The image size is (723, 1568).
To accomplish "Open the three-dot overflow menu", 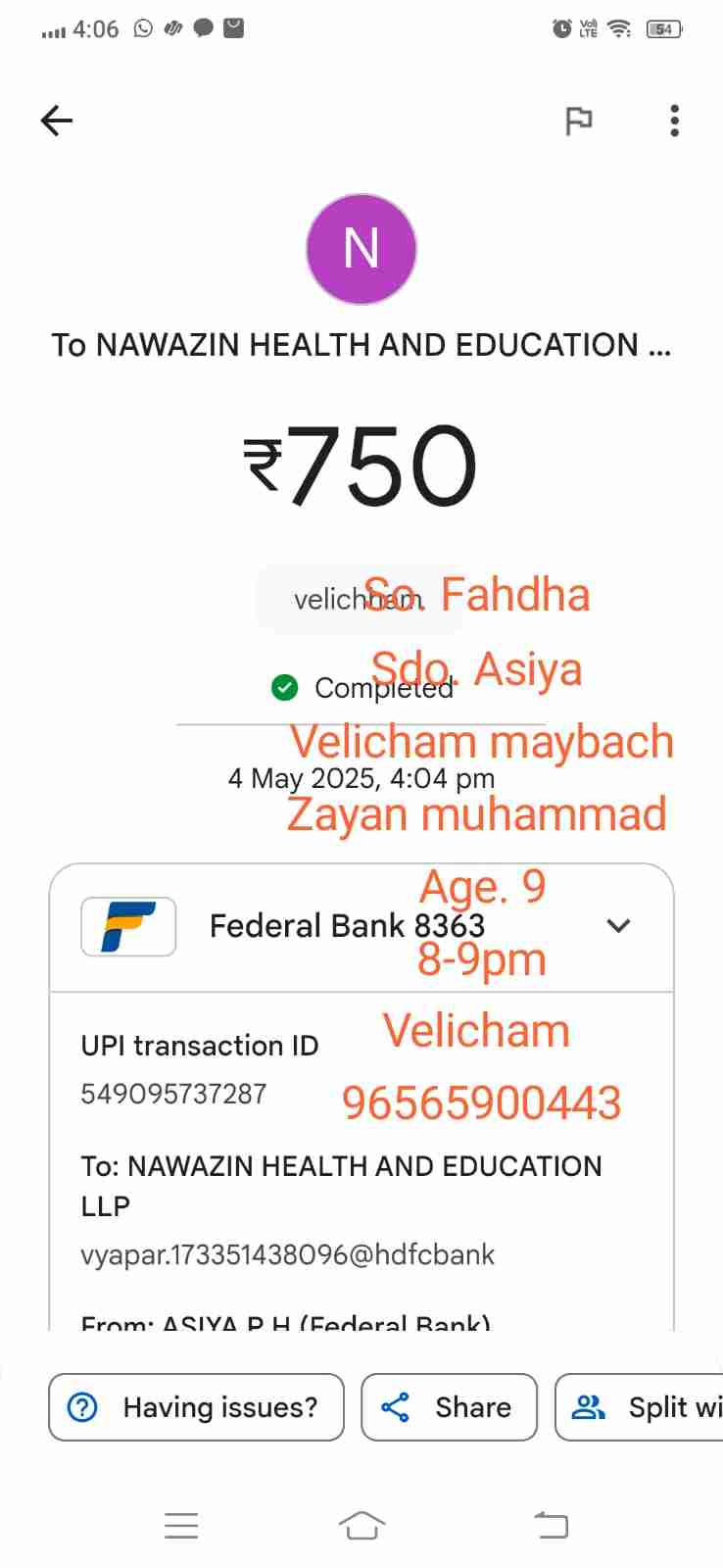I will tap(674, 121).
